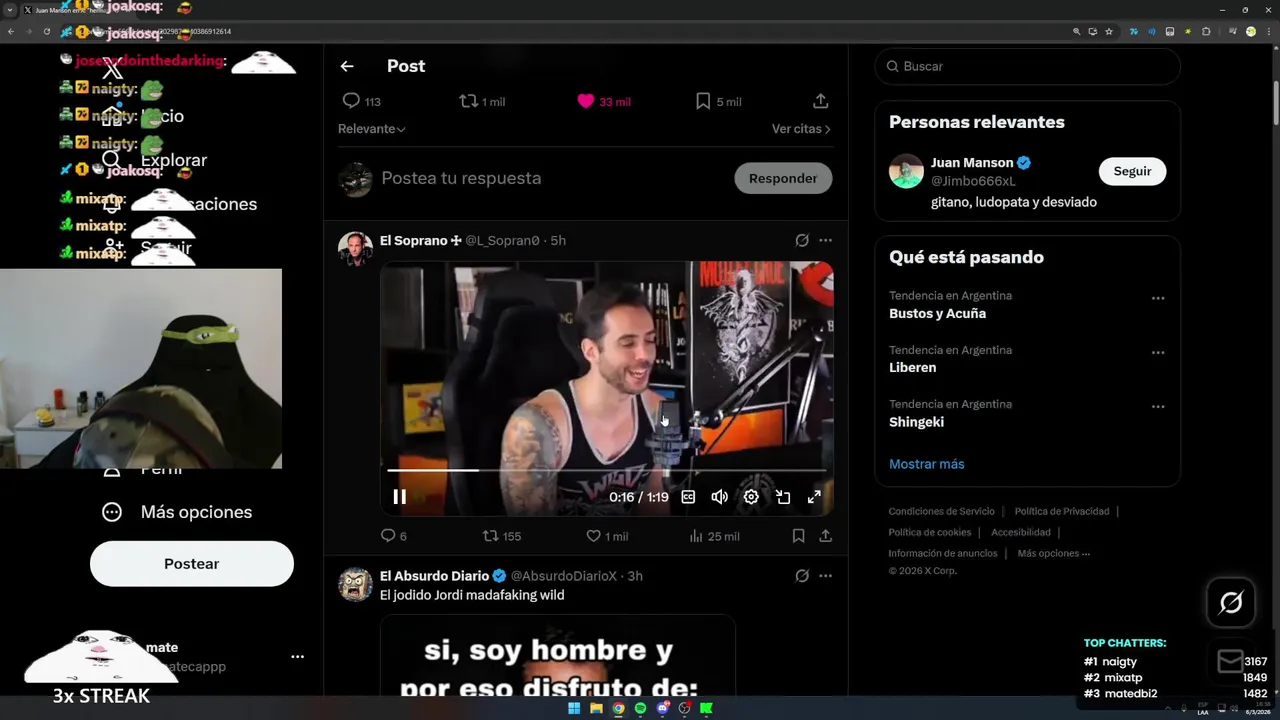Like El Soprano's reply
1280x720 pixels.
point(594,536)
